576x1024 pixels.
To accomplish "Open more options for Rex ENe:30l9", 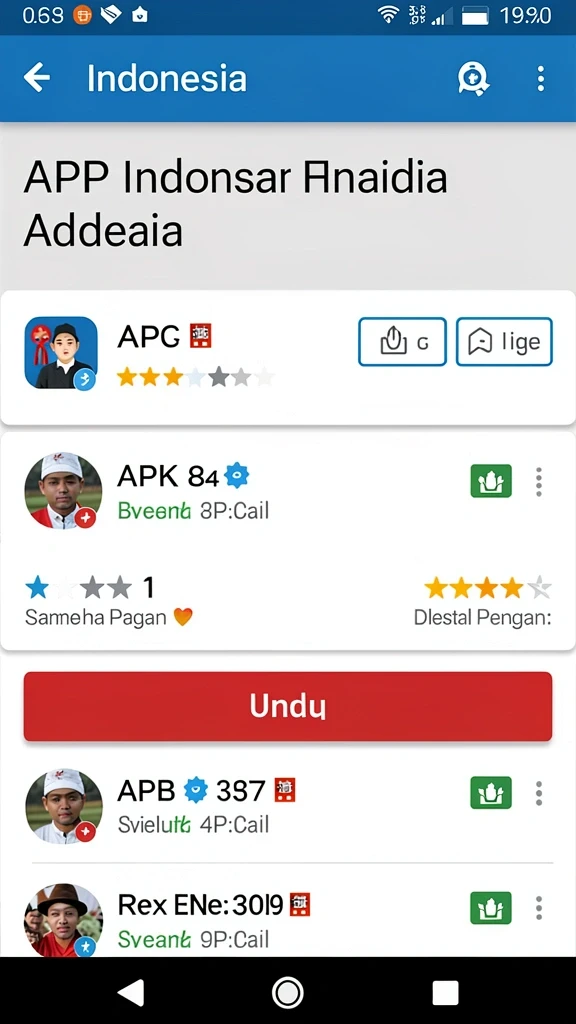I will (539, 908).
